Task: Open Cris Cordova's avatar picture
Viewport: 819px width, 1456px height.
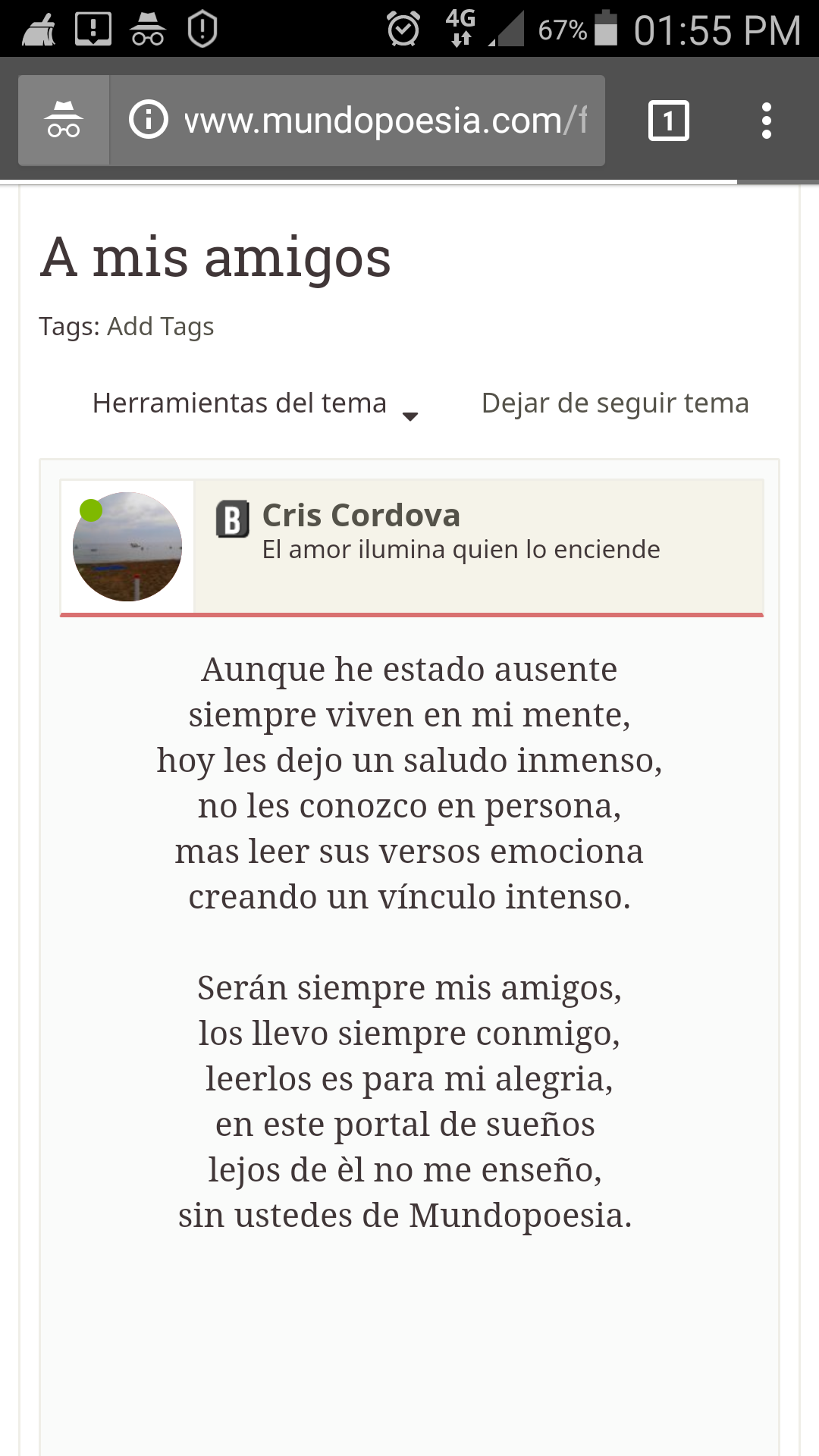Action: tap(127, 547)
